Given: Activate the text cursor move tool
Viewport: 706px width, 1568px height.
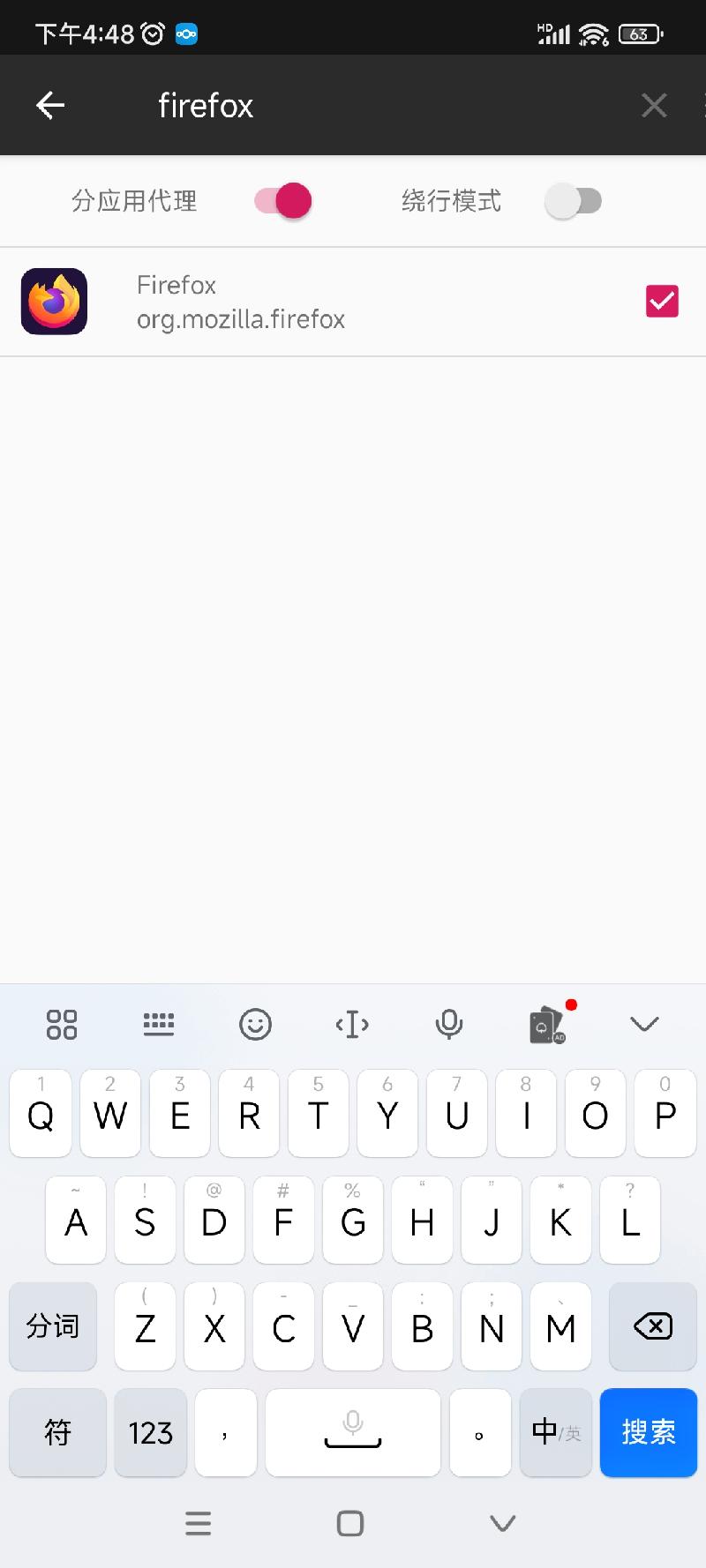Looking at the screenshot, I should click(352, 1024).
